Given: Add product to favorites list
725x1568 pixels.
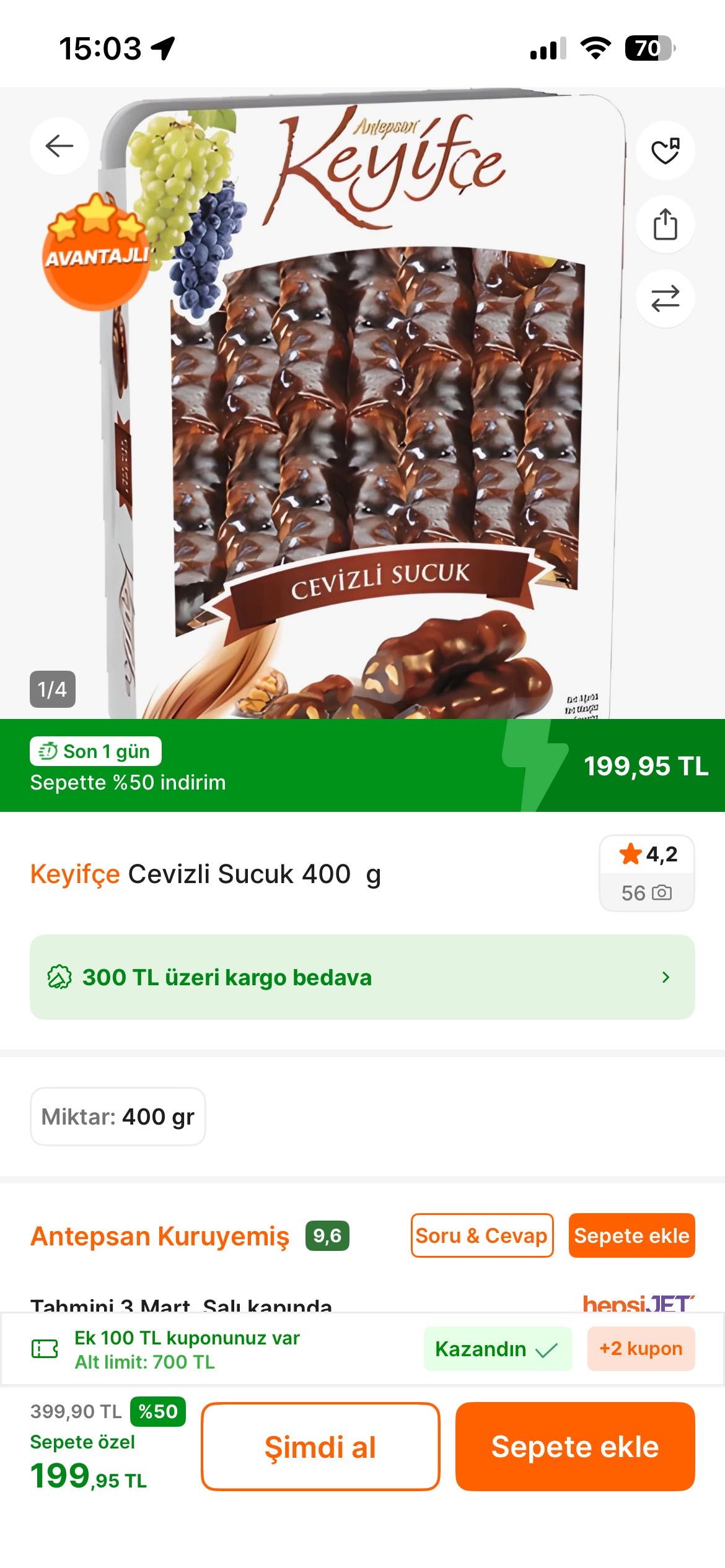Looking at the screenshot, I should [665, 150].
